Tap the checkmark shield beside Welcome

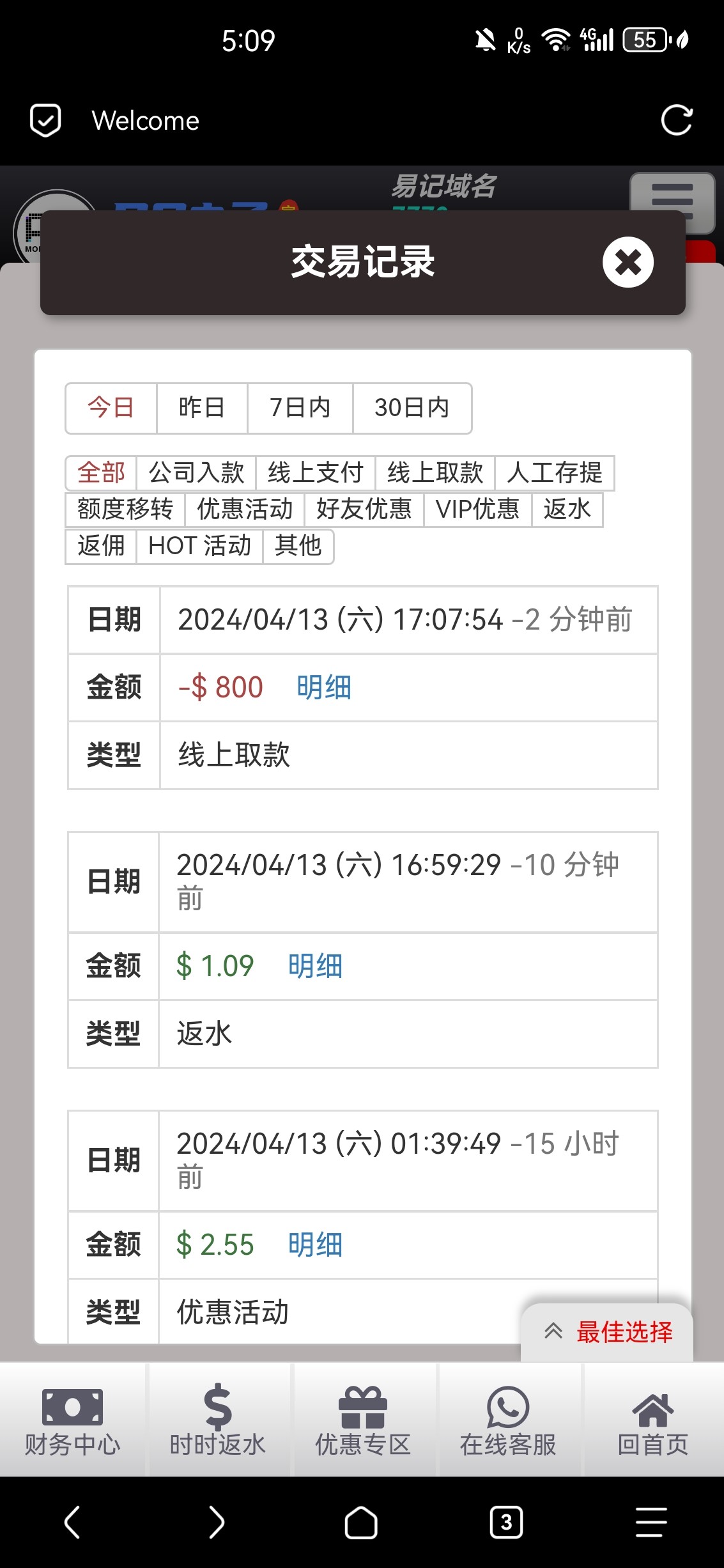click(x=43, y=120)
